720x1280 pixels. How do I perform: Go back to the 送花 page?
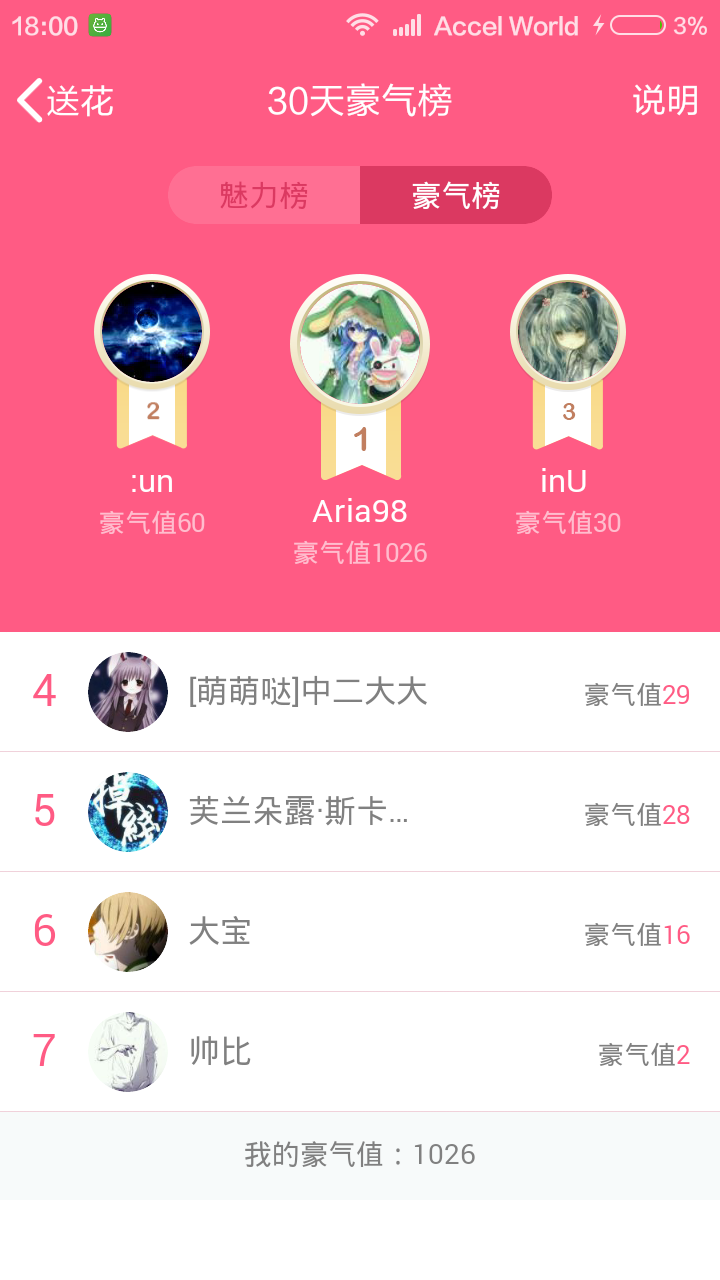pos(64,101)
